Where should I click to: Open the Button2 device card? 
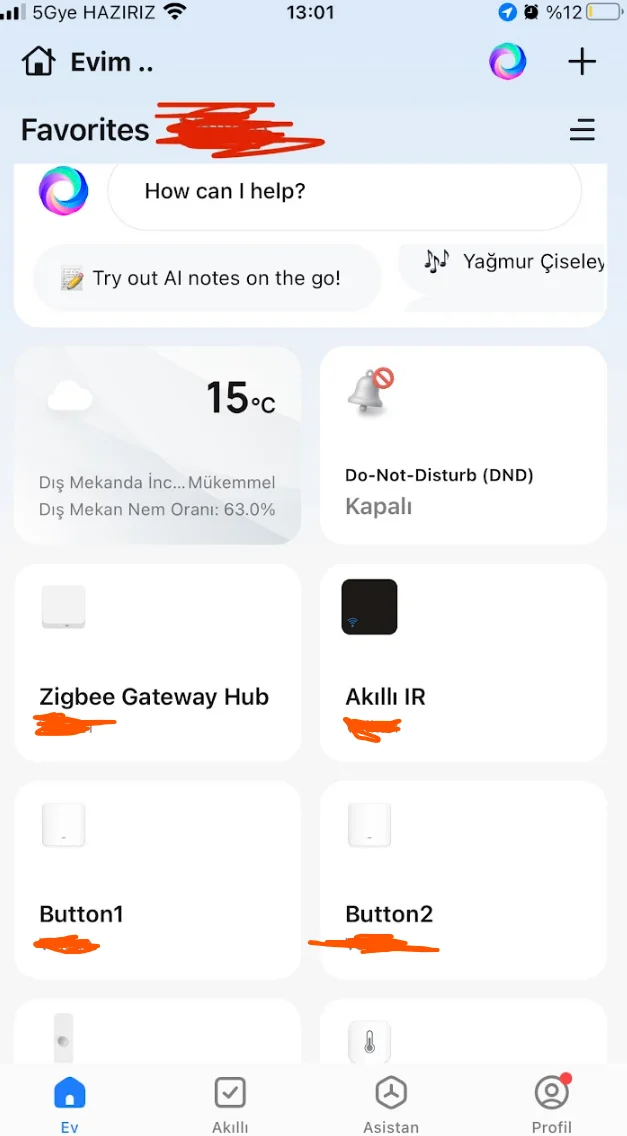(x=463, y=879)
